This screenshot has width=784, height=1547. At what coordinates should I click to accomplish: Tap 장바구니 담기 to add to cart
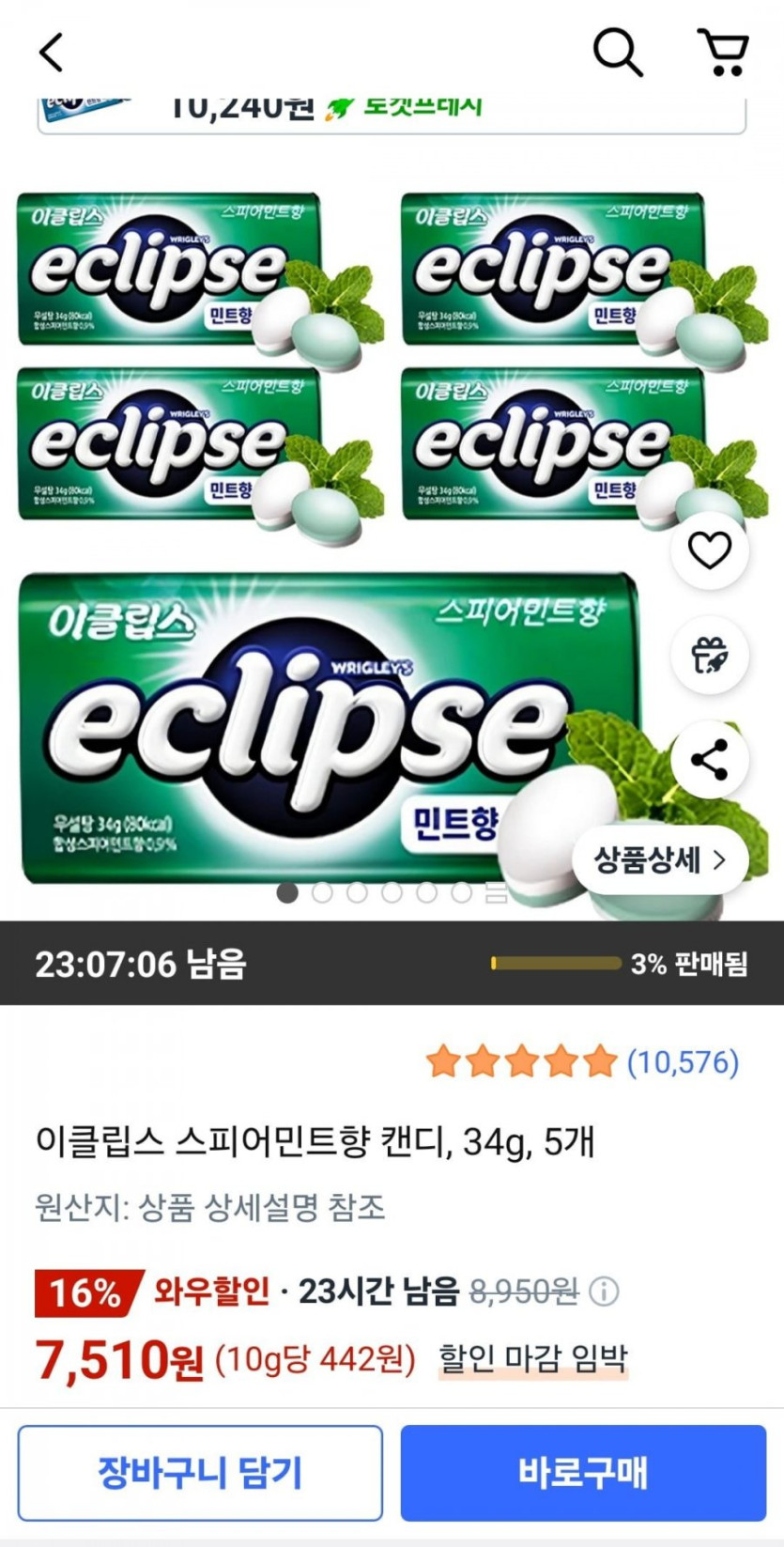click(200, 1473)
